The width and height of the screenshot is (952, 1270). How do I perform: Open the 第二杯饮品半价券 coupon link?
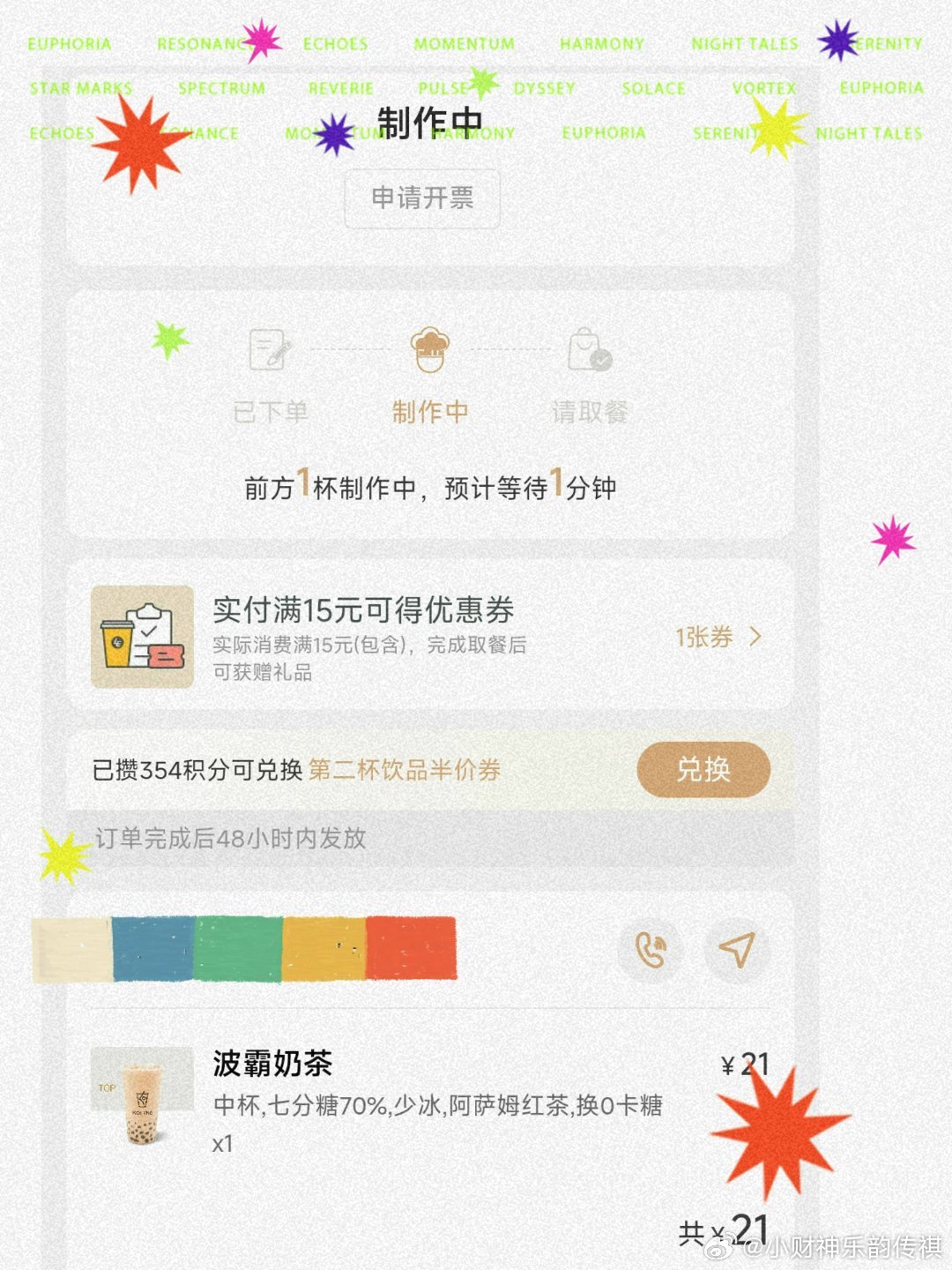(405, 770)
